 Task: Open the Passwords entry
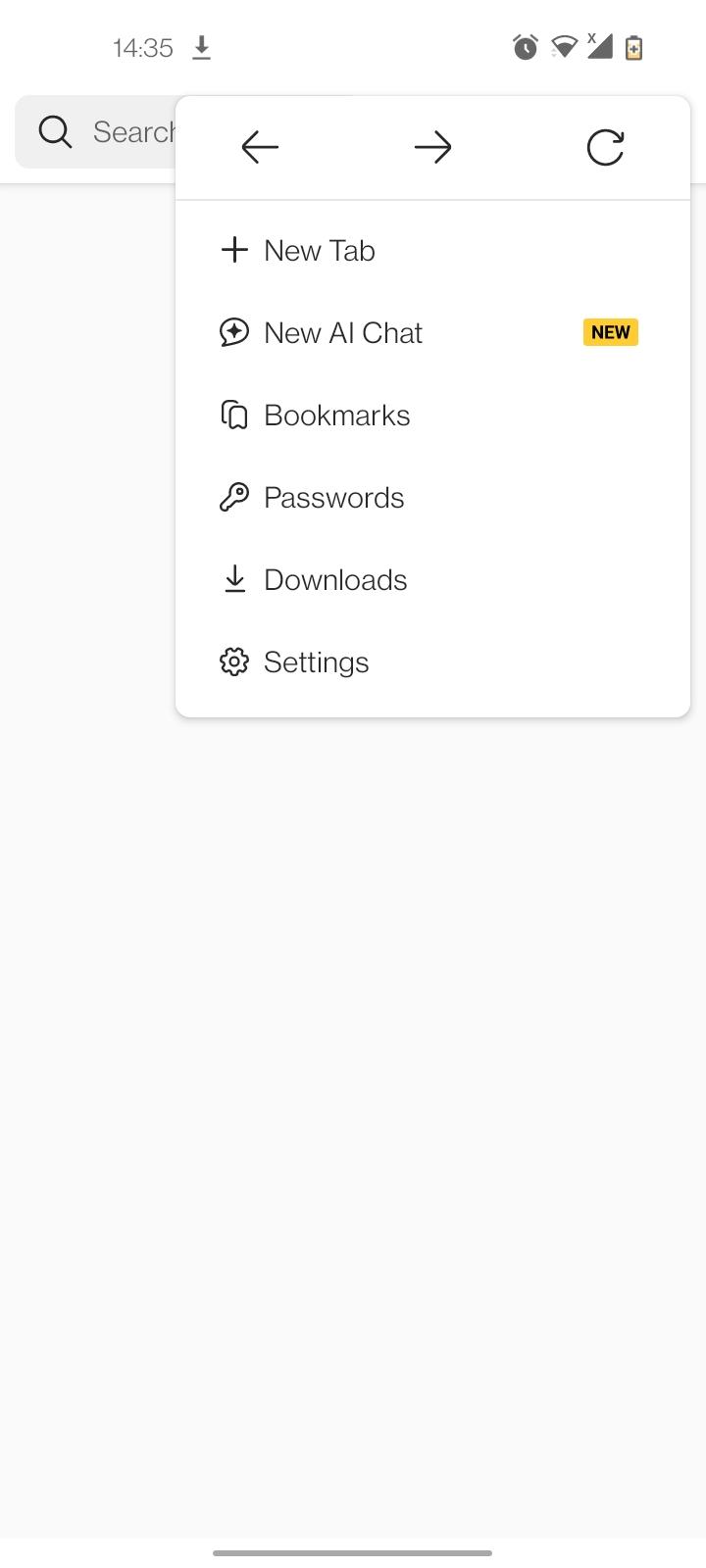click(432, 497)
